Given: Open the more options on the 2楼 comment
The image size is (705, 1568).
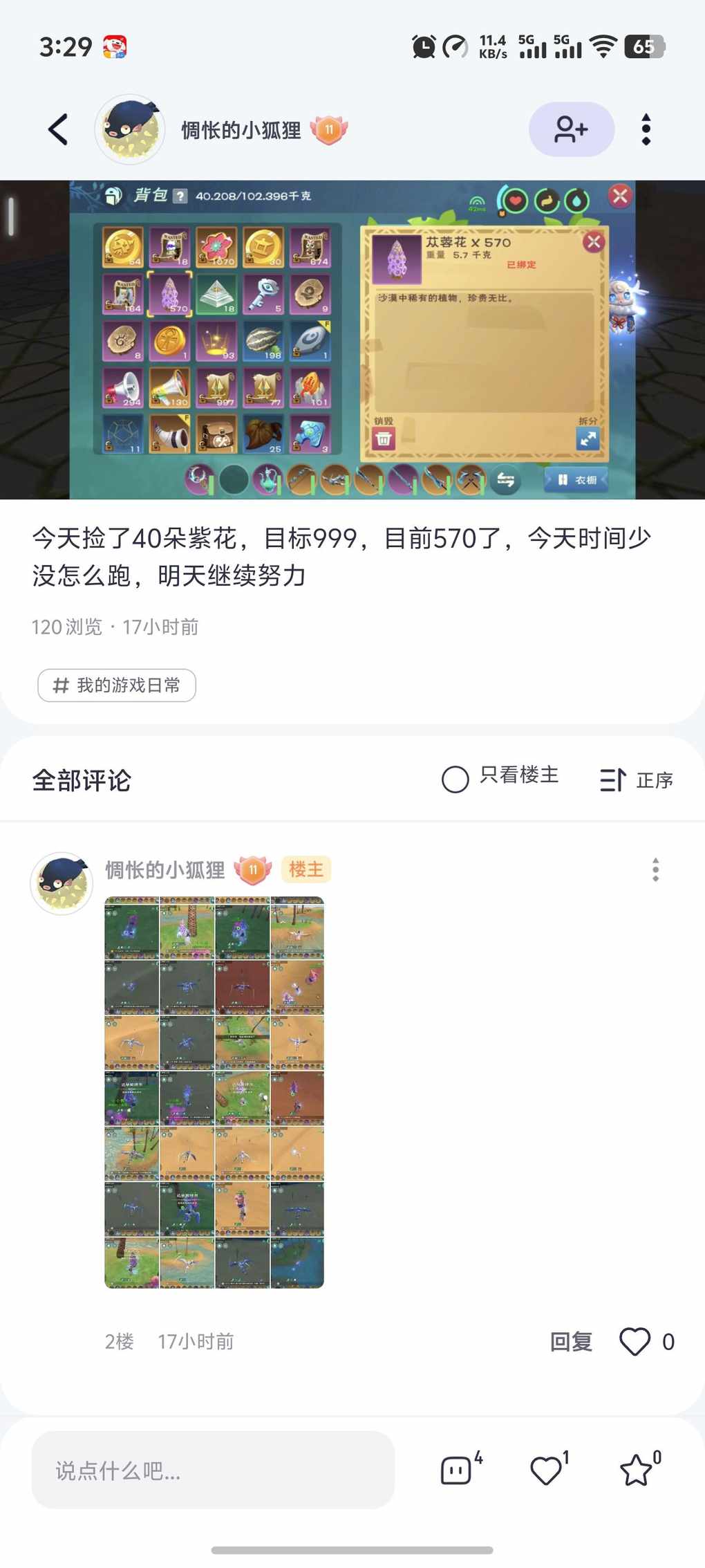Looking at the screenshot, I should click(655, 869).
